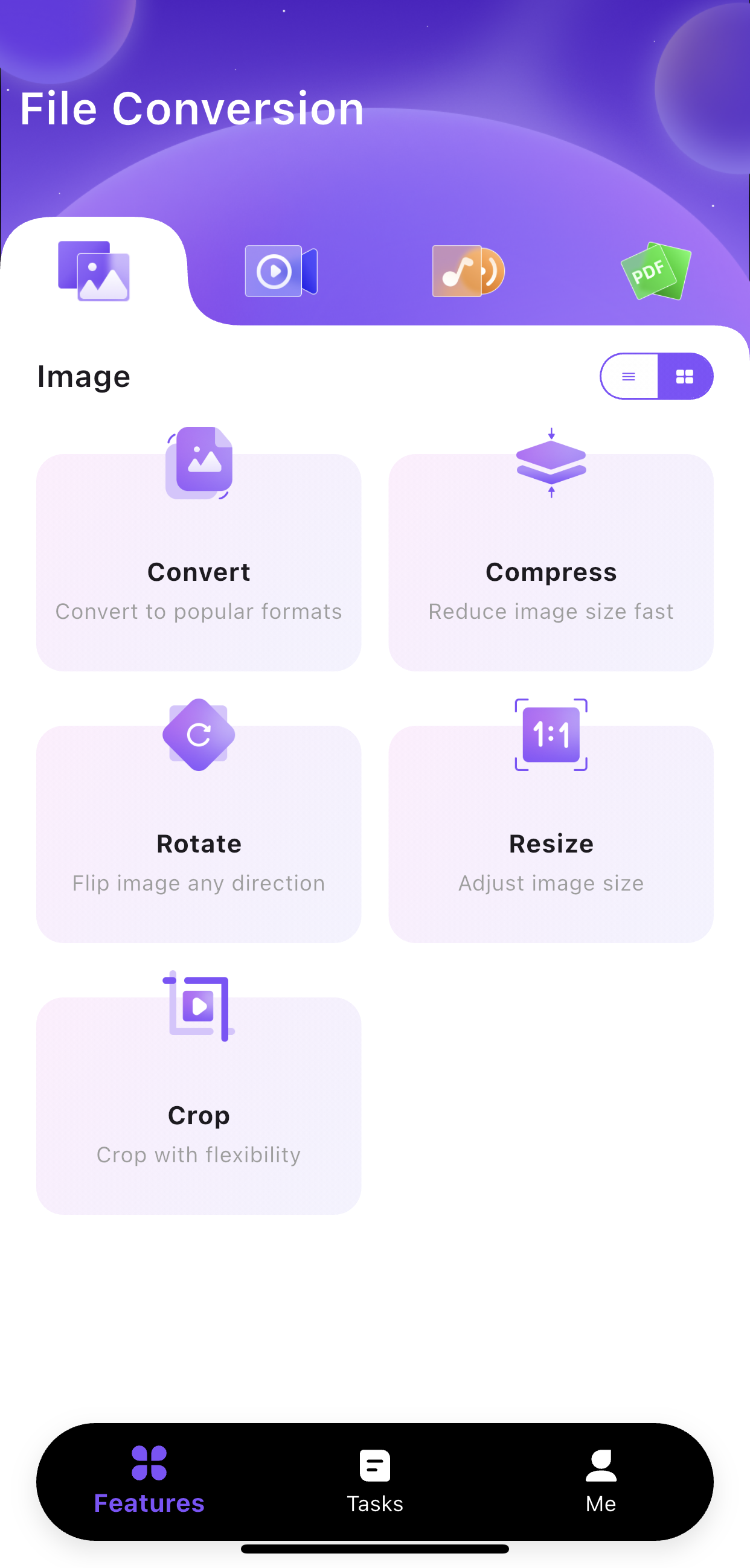The image size is (750, 1568).
Task: Switch to the audio category tab
Action: 468,271
